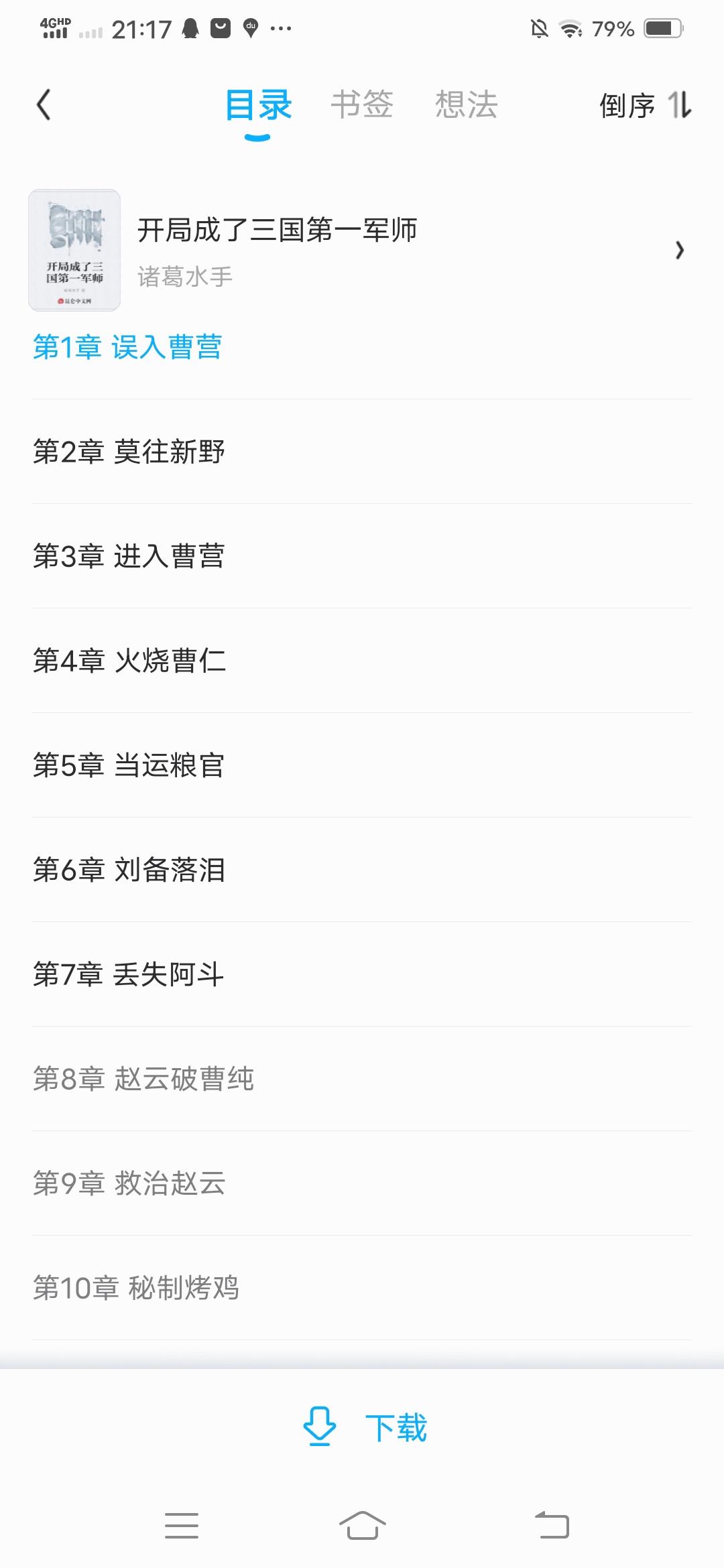Open 第7章 丢失阿斗

tap(129, 974)
